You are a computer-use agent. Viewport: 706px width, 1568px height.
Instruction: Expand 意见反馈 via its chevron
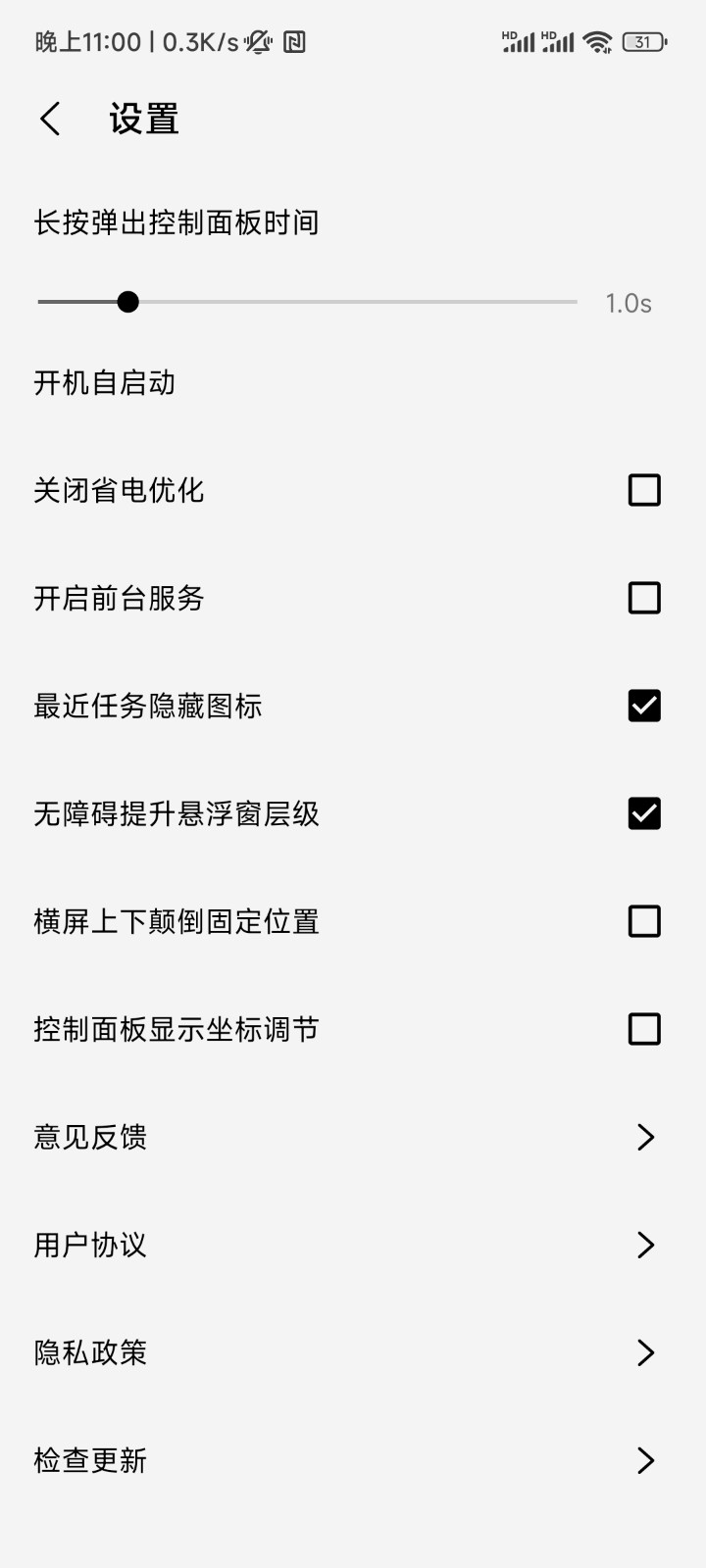tap(645, 1136)
